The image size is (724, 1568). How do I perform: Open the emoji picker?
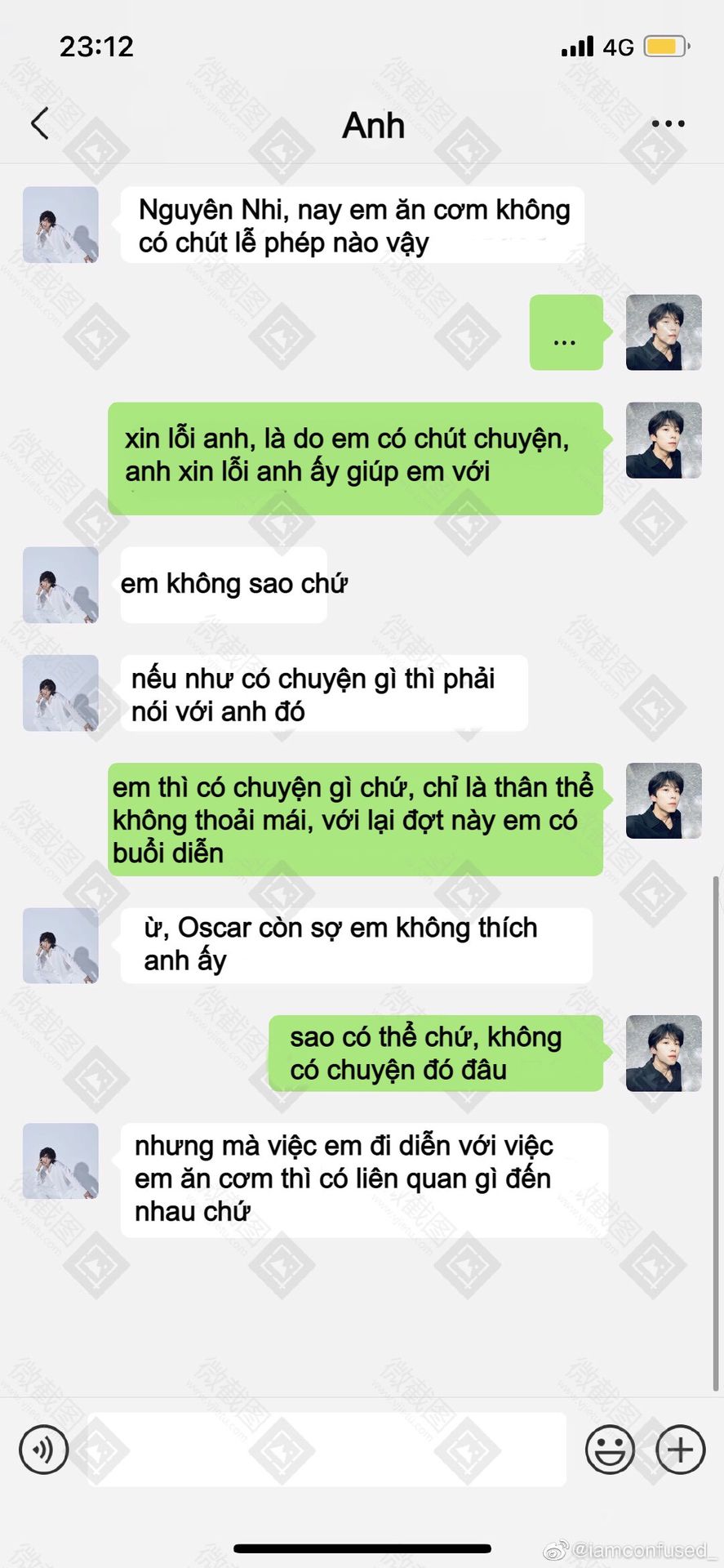pyautogui.click(x=610, y=1450)
